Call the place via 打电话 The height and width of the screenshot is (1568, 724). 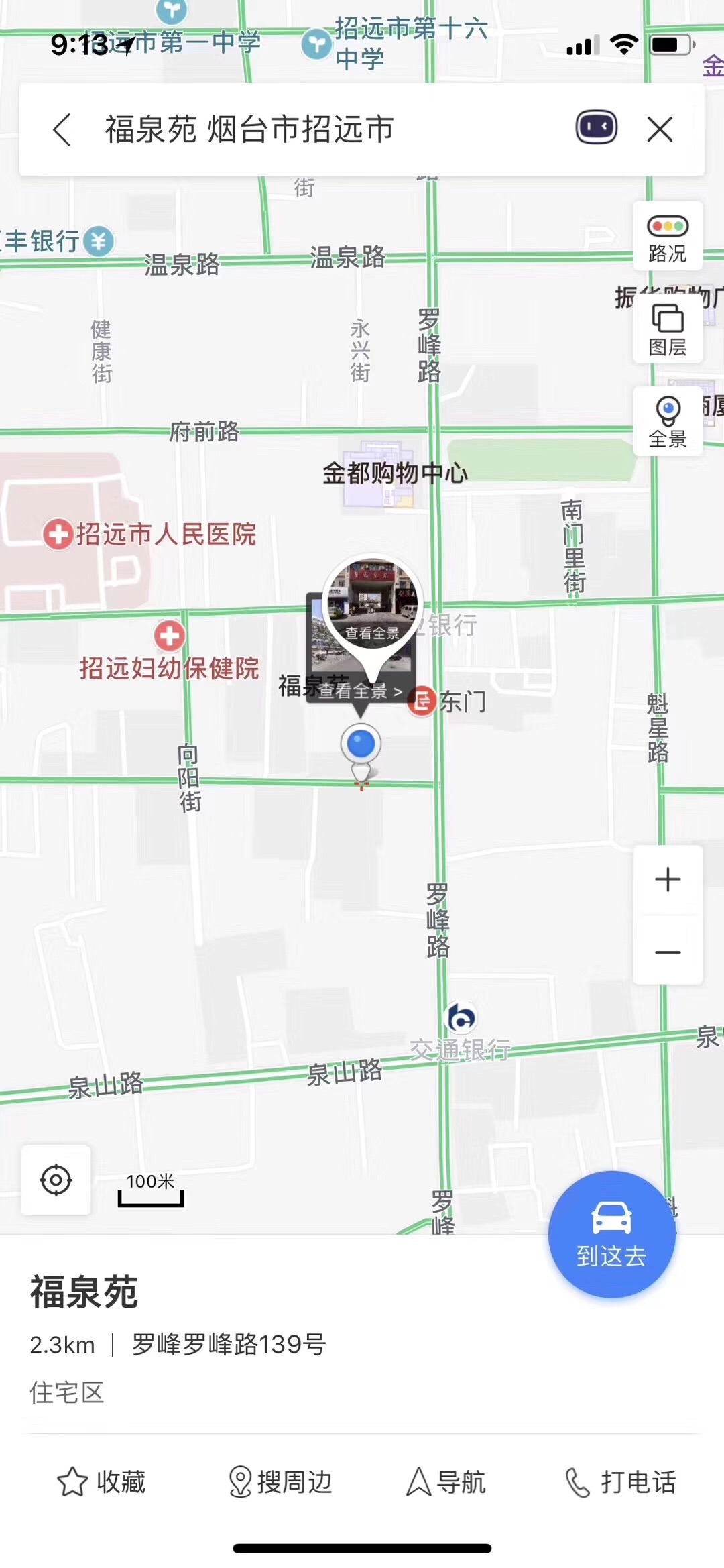pyautogui.click(x=621, y=1482)
